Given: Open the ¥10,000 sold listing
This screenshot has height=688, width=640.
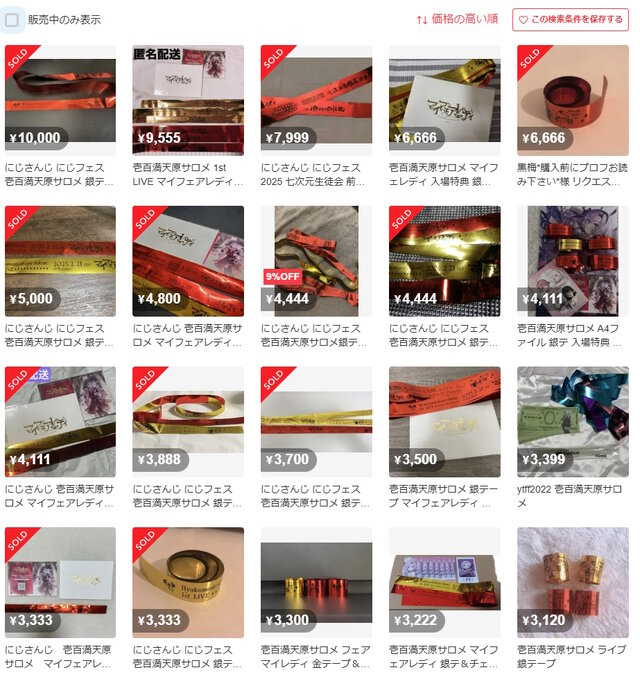Looking at the screenshot, I should pyautogui.click(x=60, y=100).
